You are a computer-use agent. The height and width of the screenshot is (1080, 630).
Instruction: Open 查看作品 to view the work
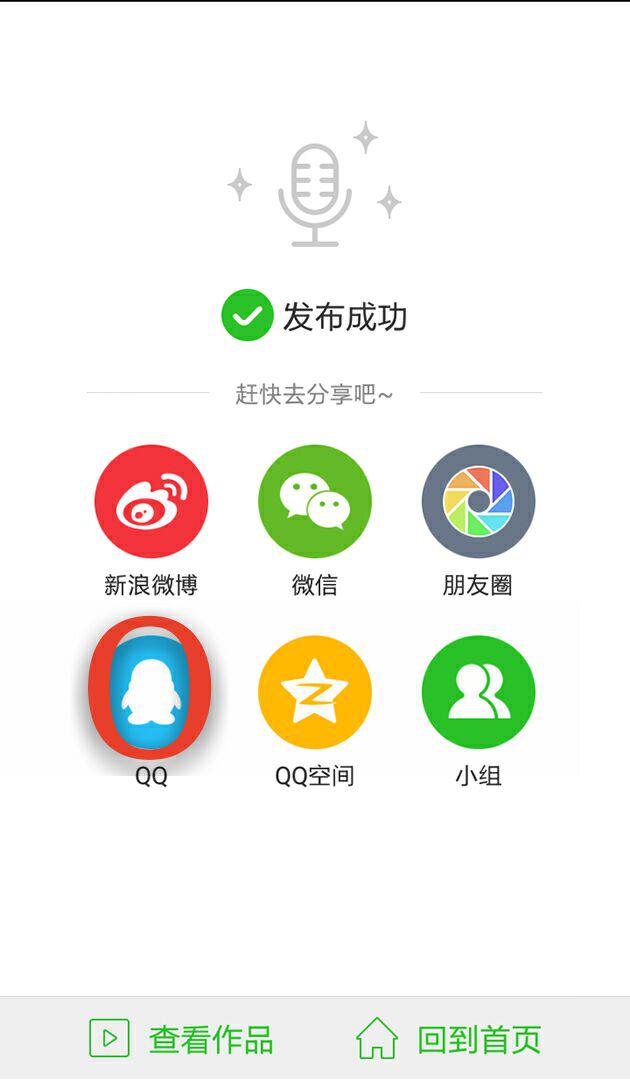(x=181, y=1039)
